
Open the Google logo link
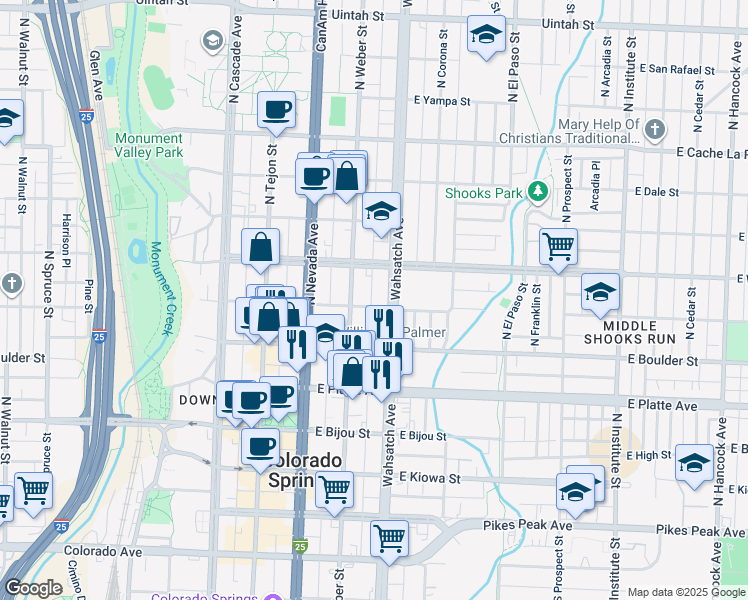pos(34,588)
